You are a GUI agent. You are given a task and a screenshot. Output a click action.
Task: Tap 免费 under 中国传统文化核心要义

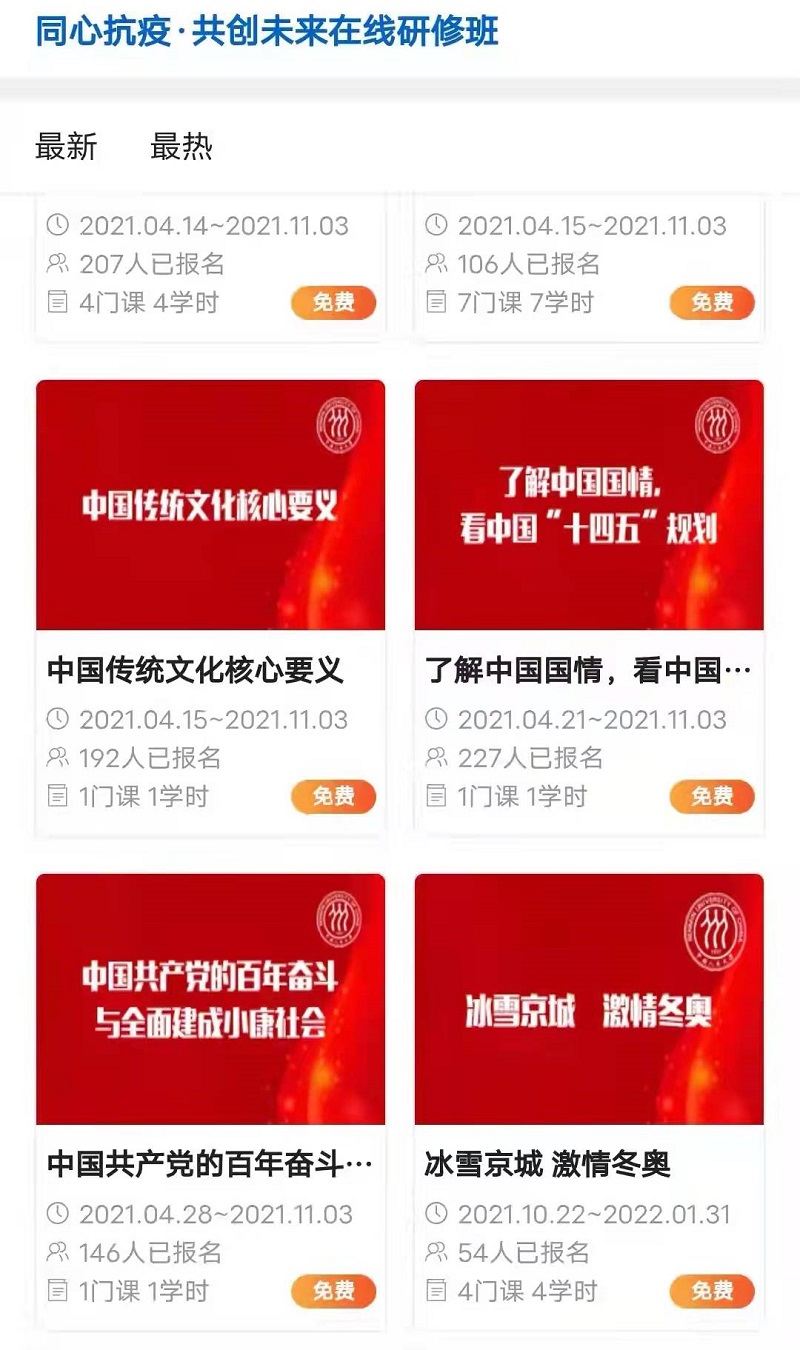[x=333, y=796]
